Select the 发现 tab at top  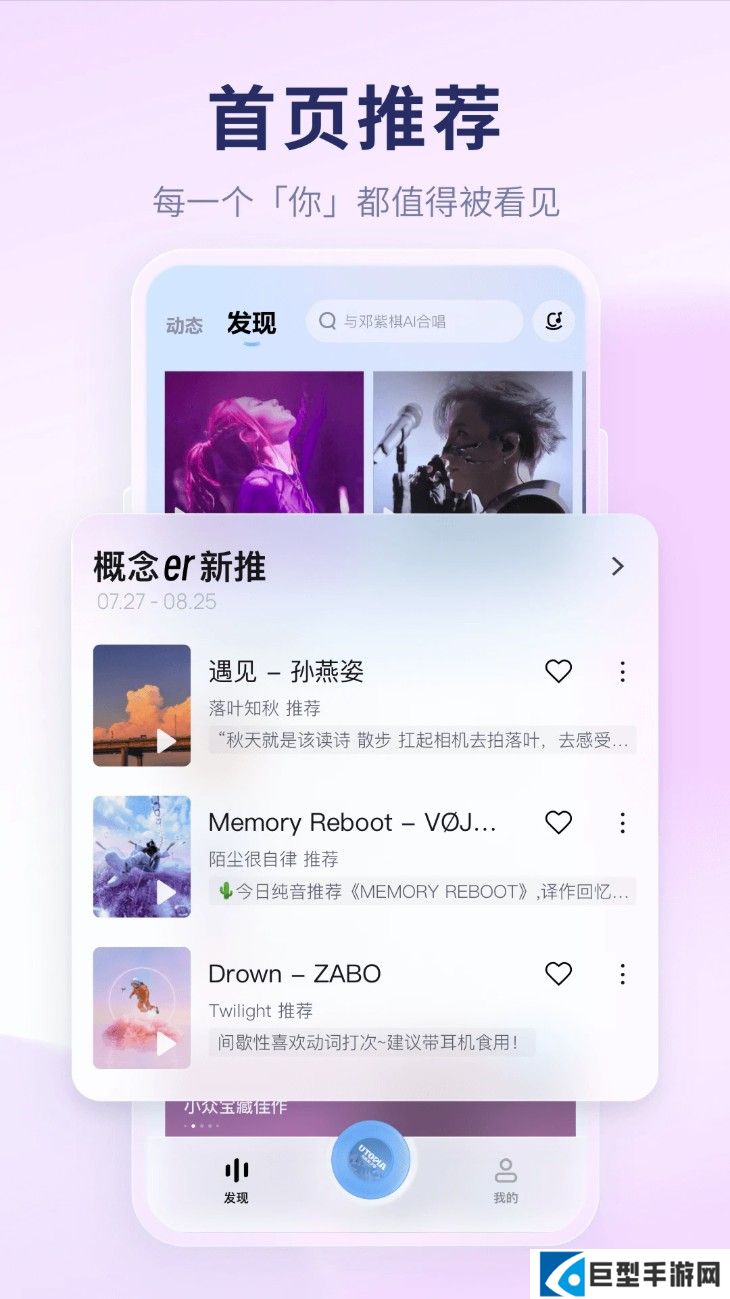[x=252, y=323]
